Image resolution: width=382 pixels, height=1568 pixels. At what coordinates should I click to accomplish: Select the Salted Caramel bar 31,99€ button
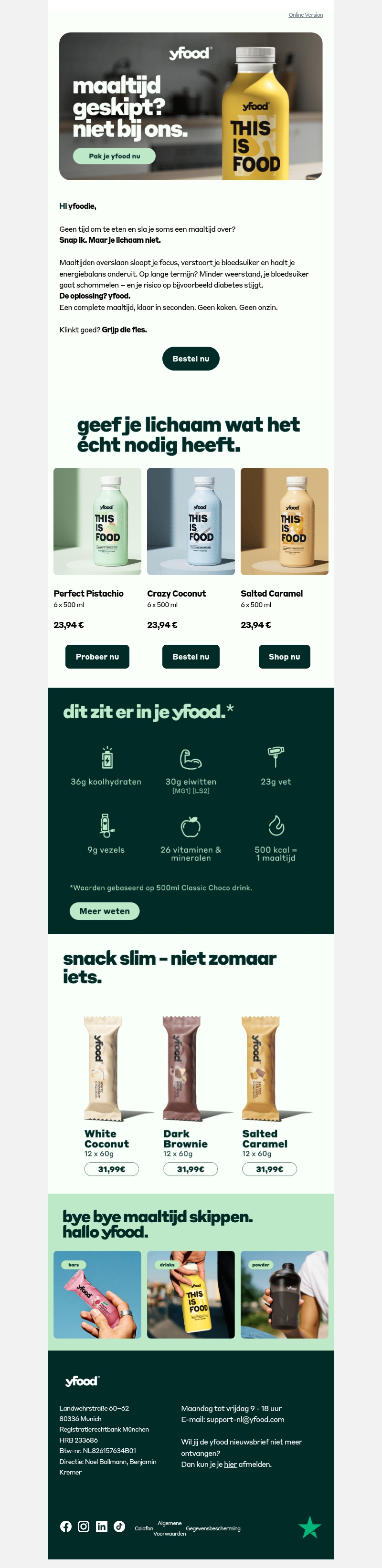tap(269, 1169)
